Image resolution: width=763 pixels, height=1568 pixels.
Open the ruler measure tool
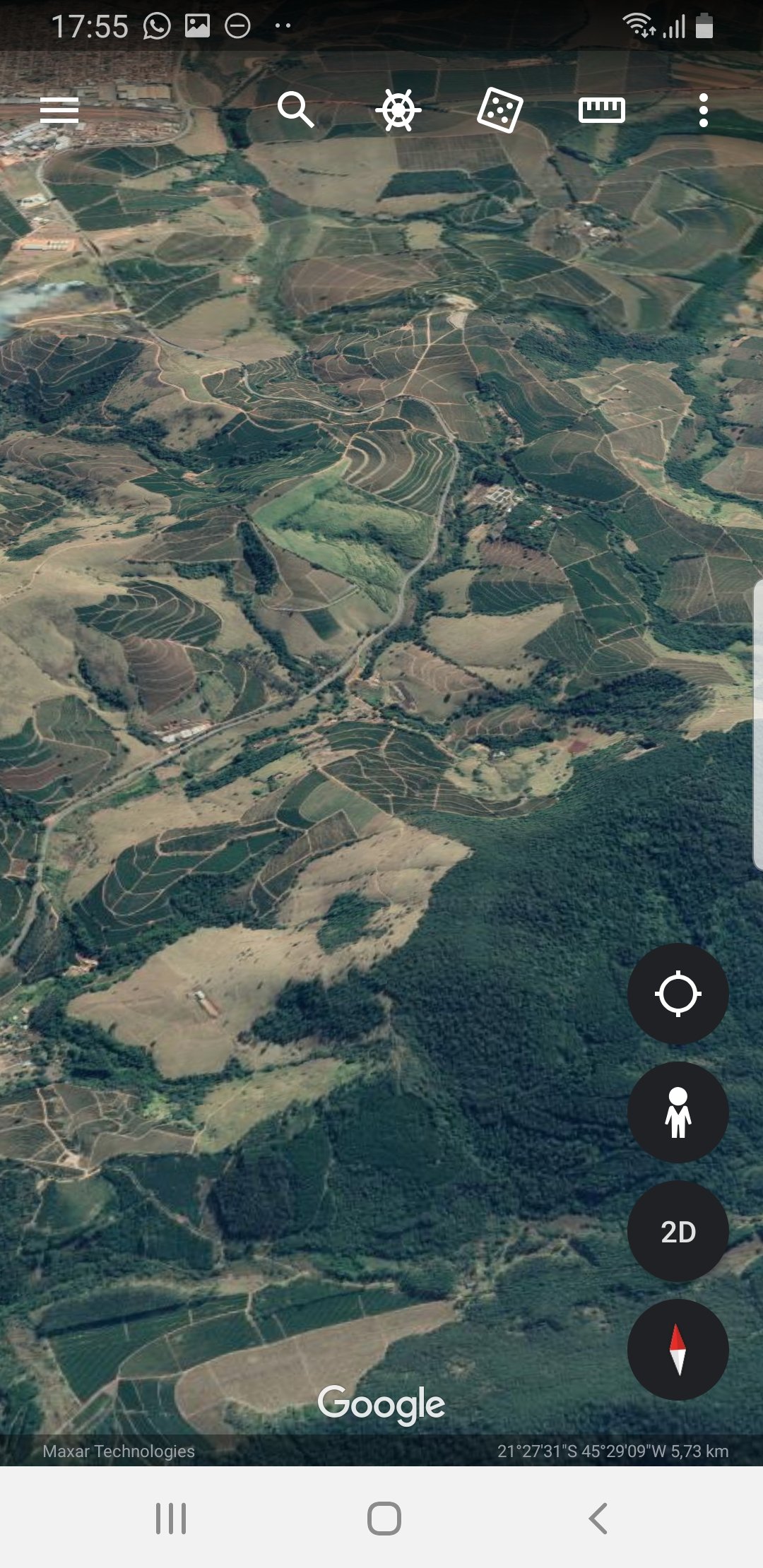point(602,110)
